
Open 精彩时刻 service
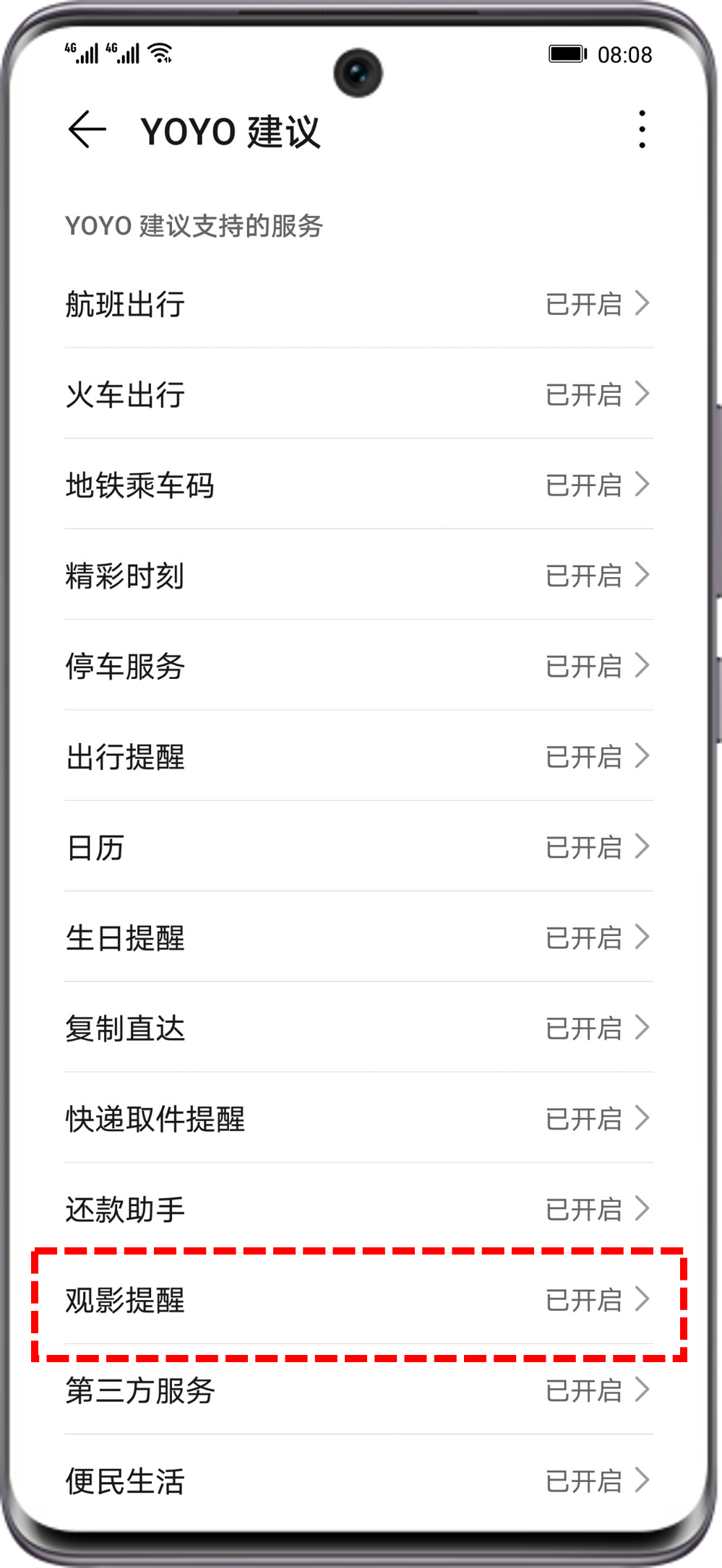[x=359, y=575]
